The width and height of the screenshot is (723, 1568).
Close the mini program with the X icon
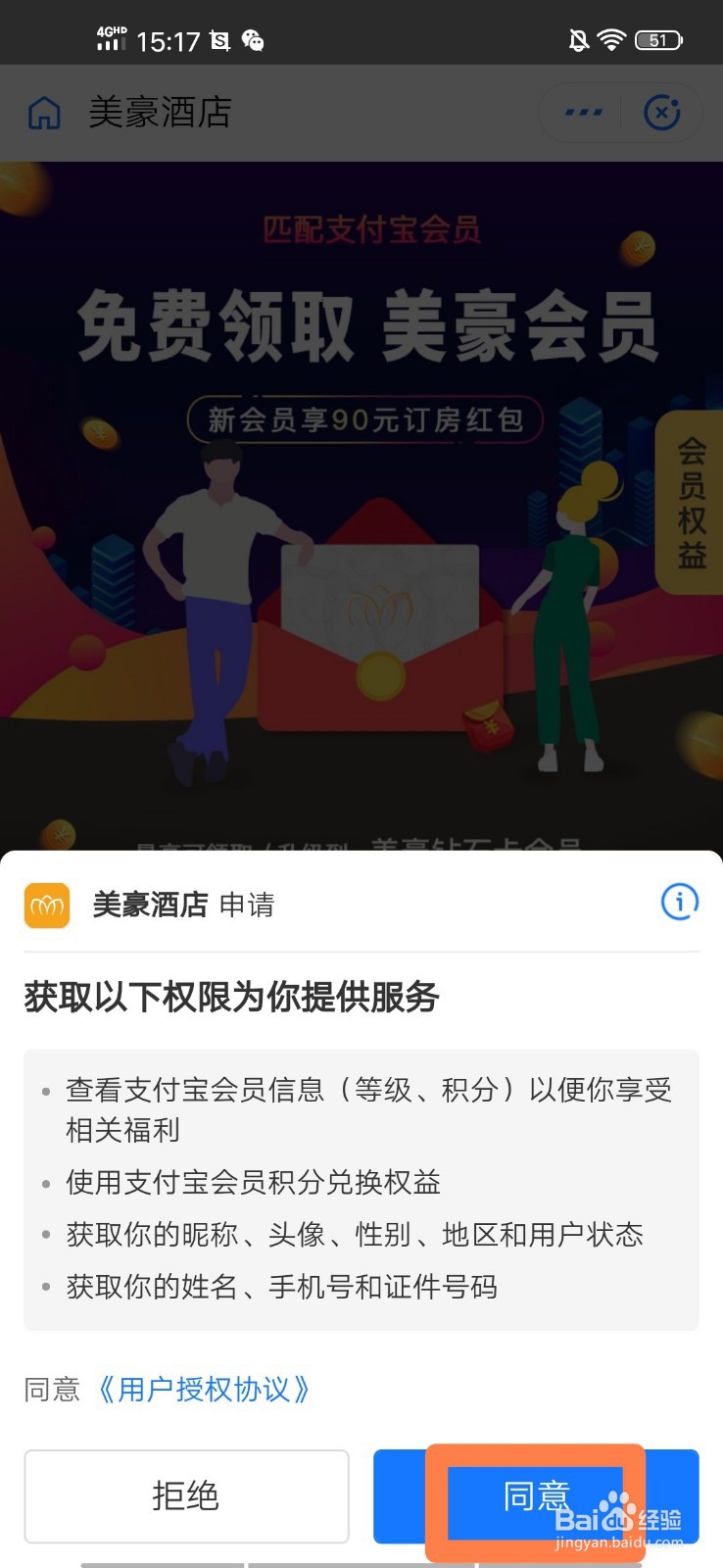pyautogui.click(x=662, y=112)
